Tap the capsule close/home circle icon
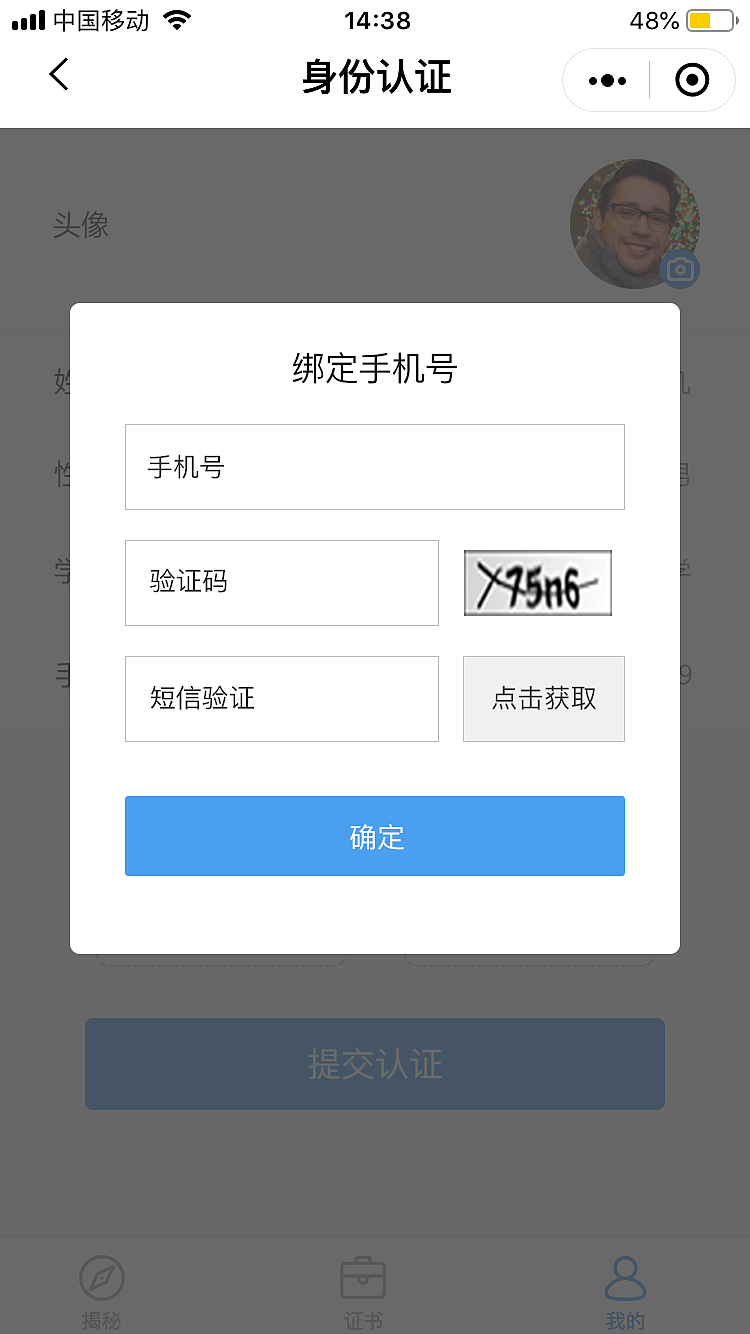Image resolution: width=750 pixels, height=1334 pixels. [x=691, y=79]
